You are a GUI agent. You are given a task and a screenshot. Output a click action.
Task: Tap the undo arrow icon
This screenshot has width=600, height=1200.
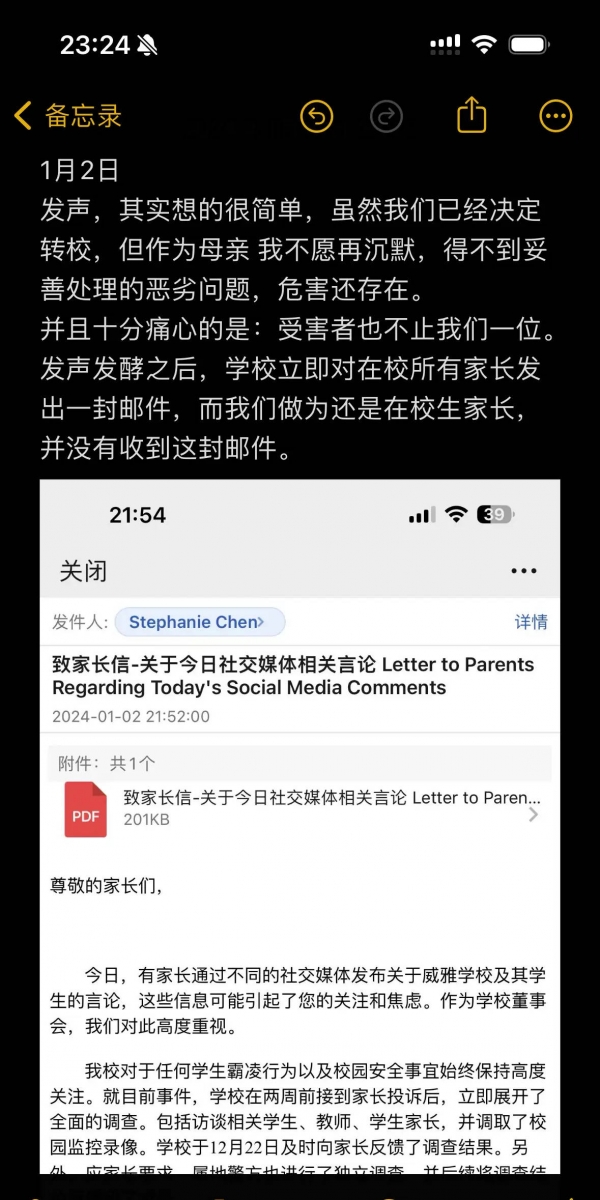click(x=317, y=117)
